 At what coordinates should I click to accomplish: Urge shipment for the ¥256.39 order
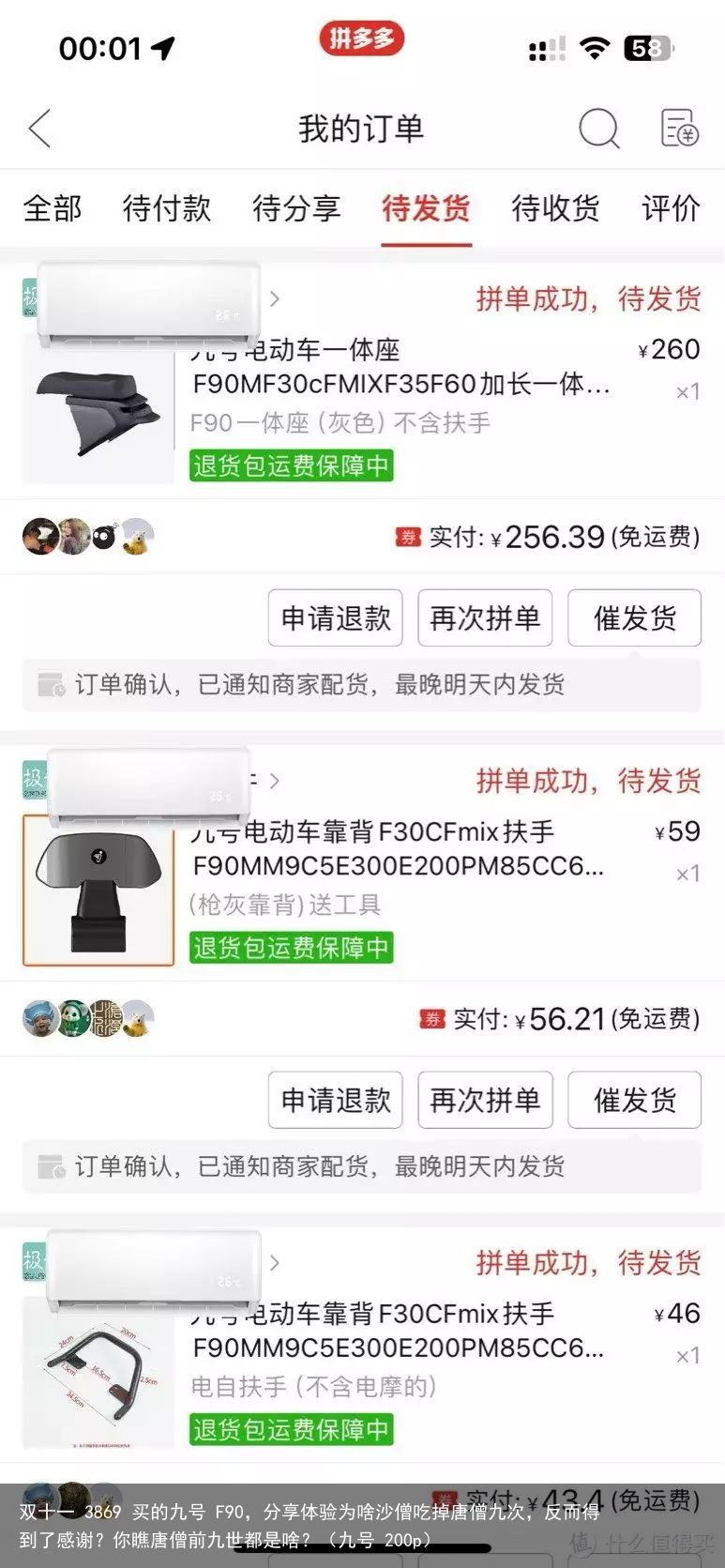click(x=634, y=618)
